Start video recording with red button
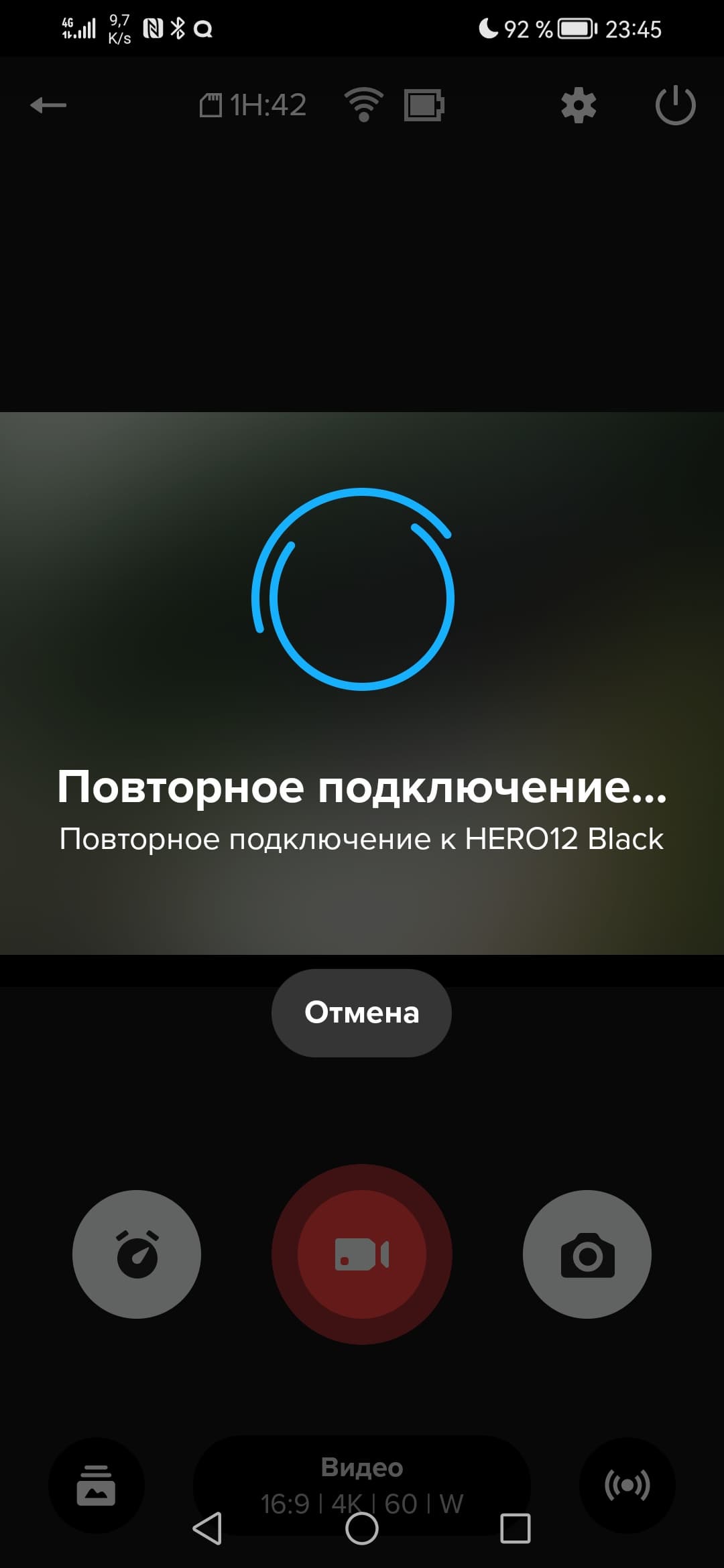Screen dimensions: 724x1568 [362, 1254]
